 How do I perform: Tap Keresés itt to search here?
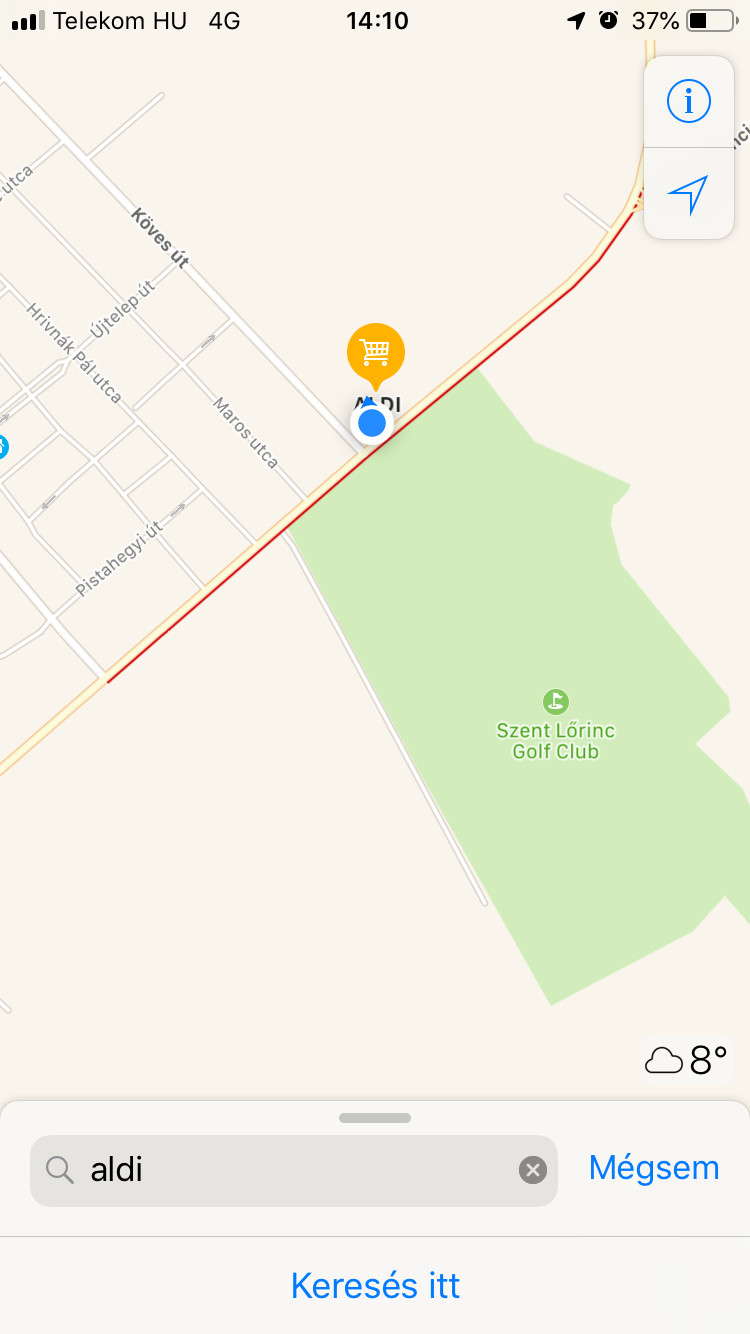(375, 1286)
